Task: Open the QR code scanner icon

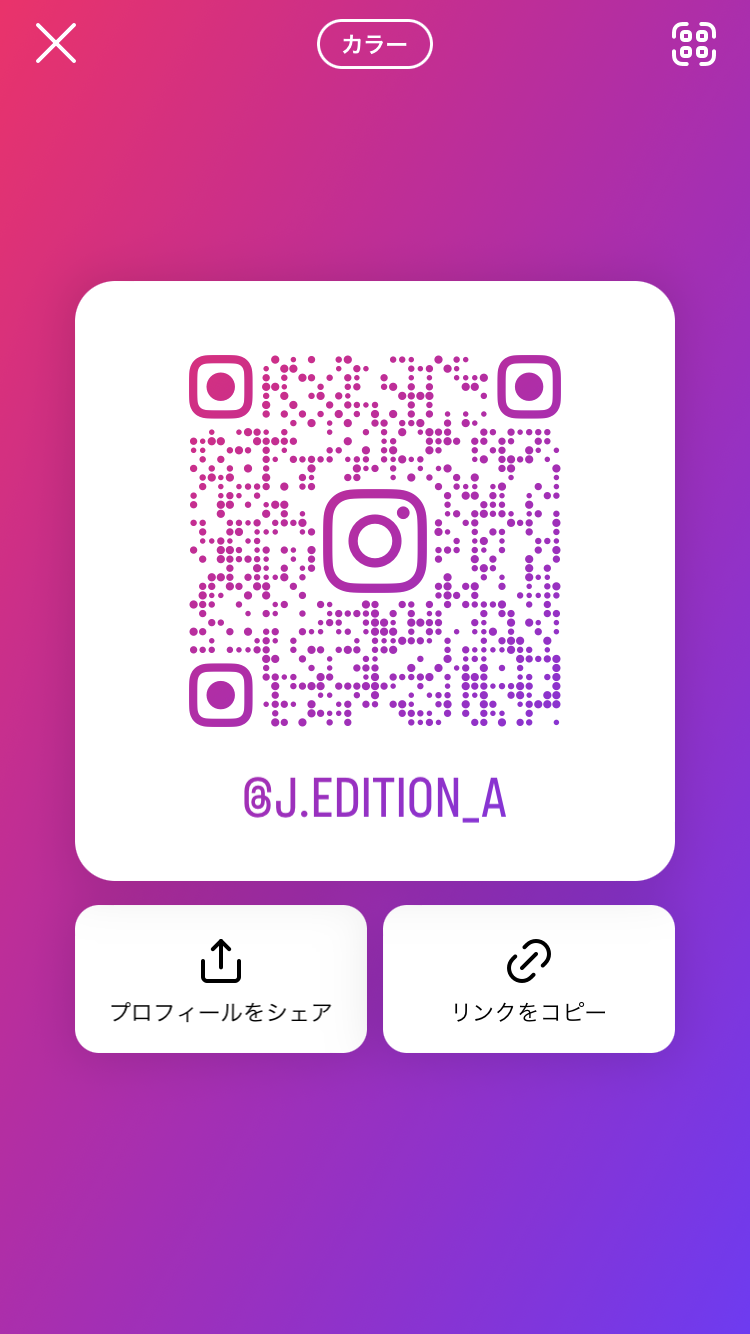Action: (694, 44)
